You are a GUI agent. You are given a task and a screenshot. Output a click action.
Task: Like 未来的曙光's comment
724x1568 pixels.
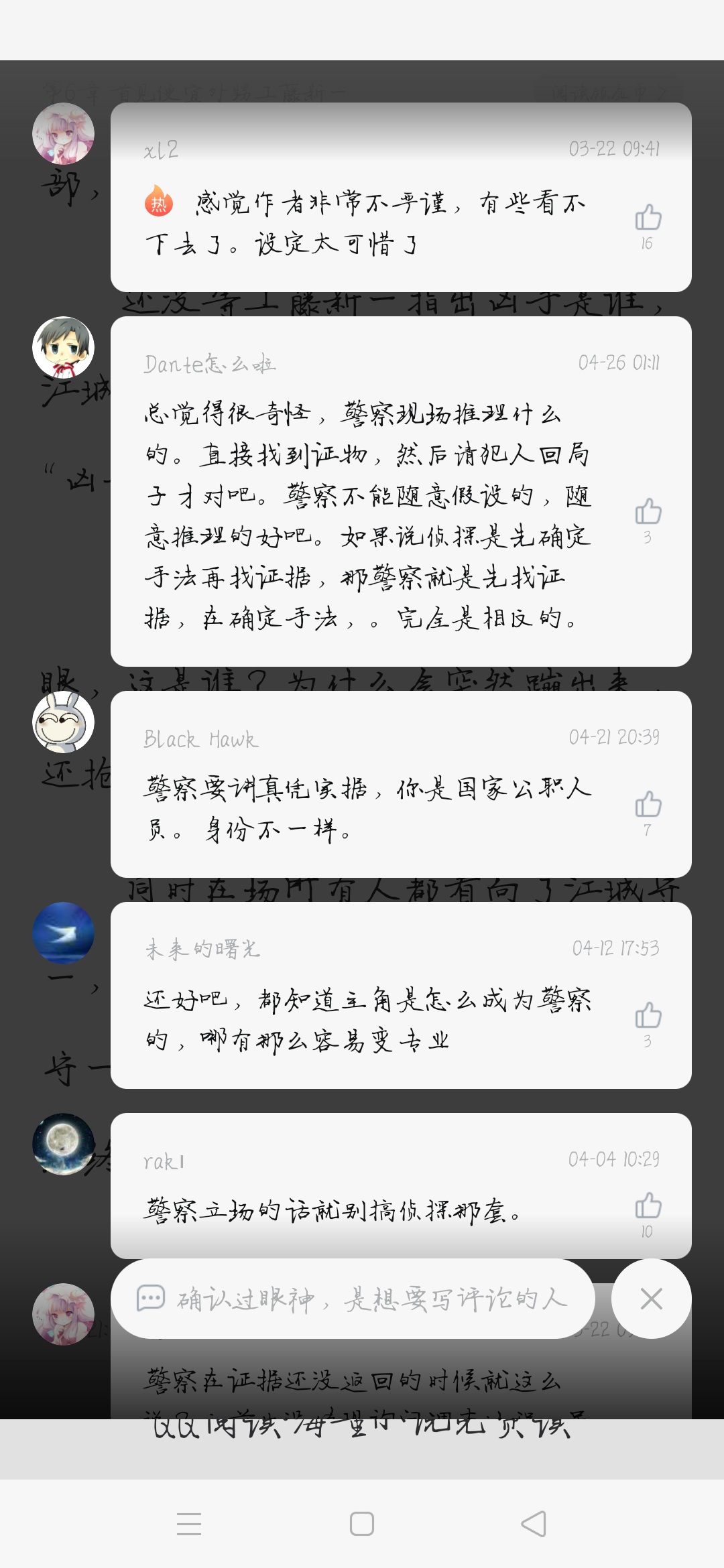(648, 1016)
